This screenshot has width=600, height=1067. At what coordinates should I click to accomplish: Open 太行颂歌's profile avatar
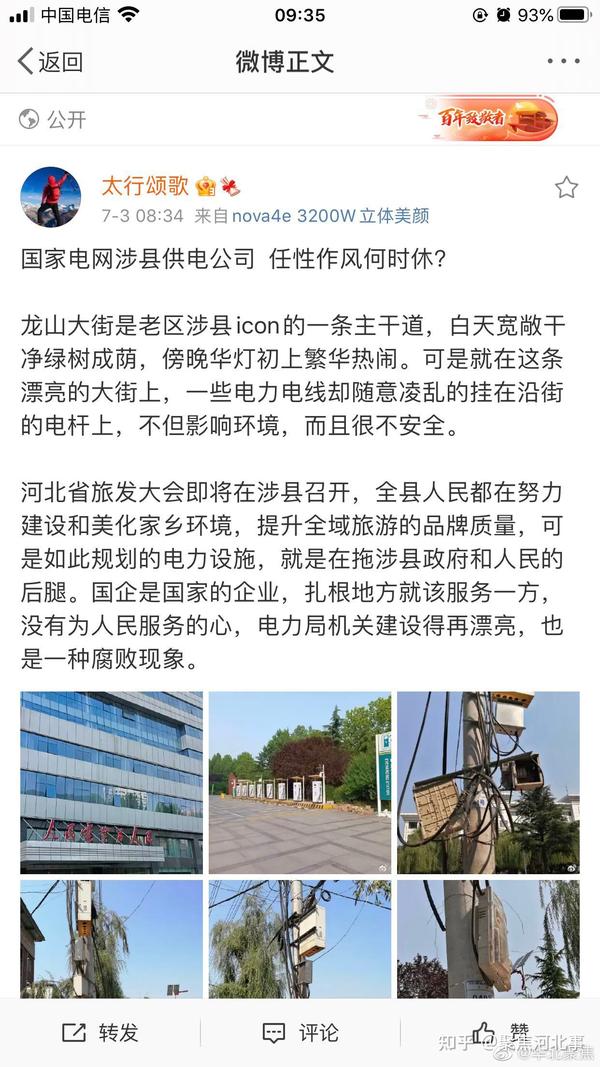pos(50,197)
